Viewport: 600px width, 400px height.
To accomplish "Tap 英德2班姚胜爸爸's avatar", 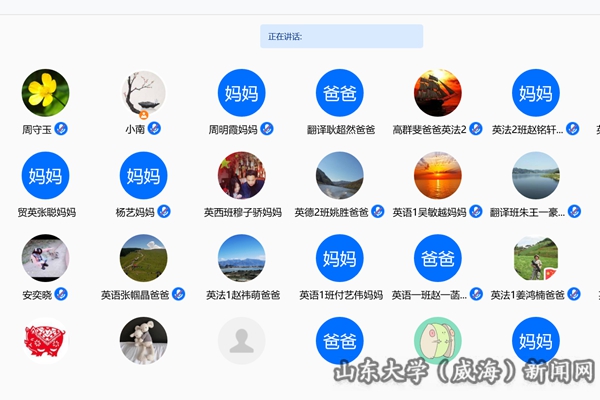I will click(x=340, y=176).
